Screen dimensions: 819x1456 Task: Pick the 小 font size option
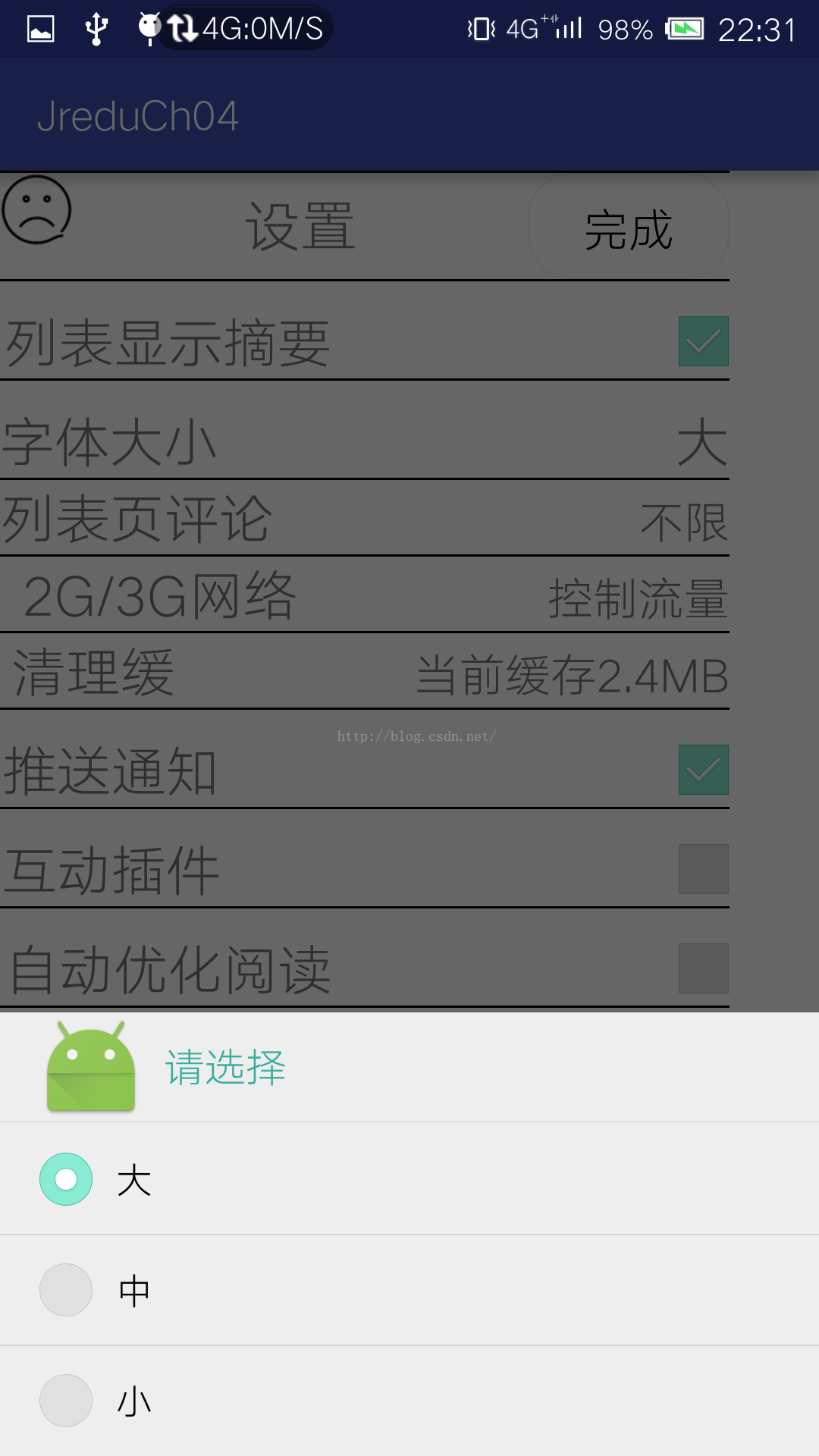point(409,1401)
